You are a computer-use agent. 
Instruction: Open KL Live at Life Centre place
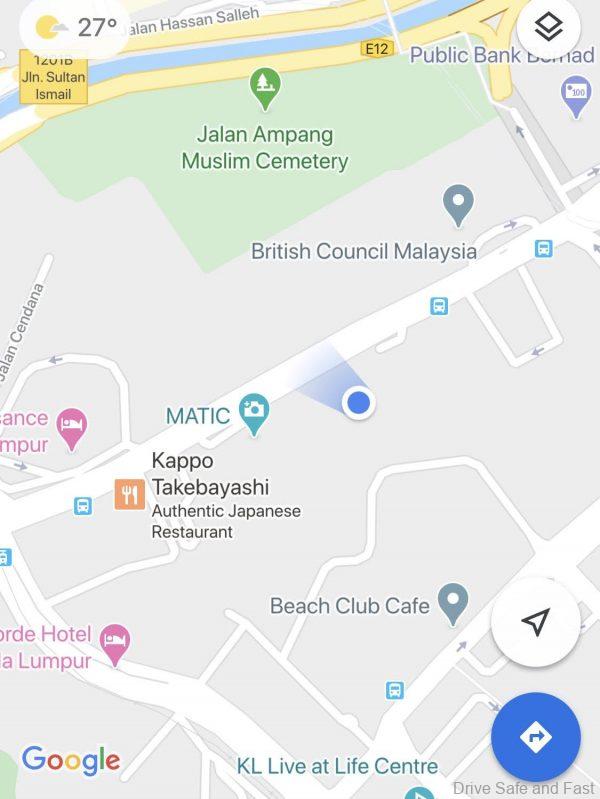337,766
